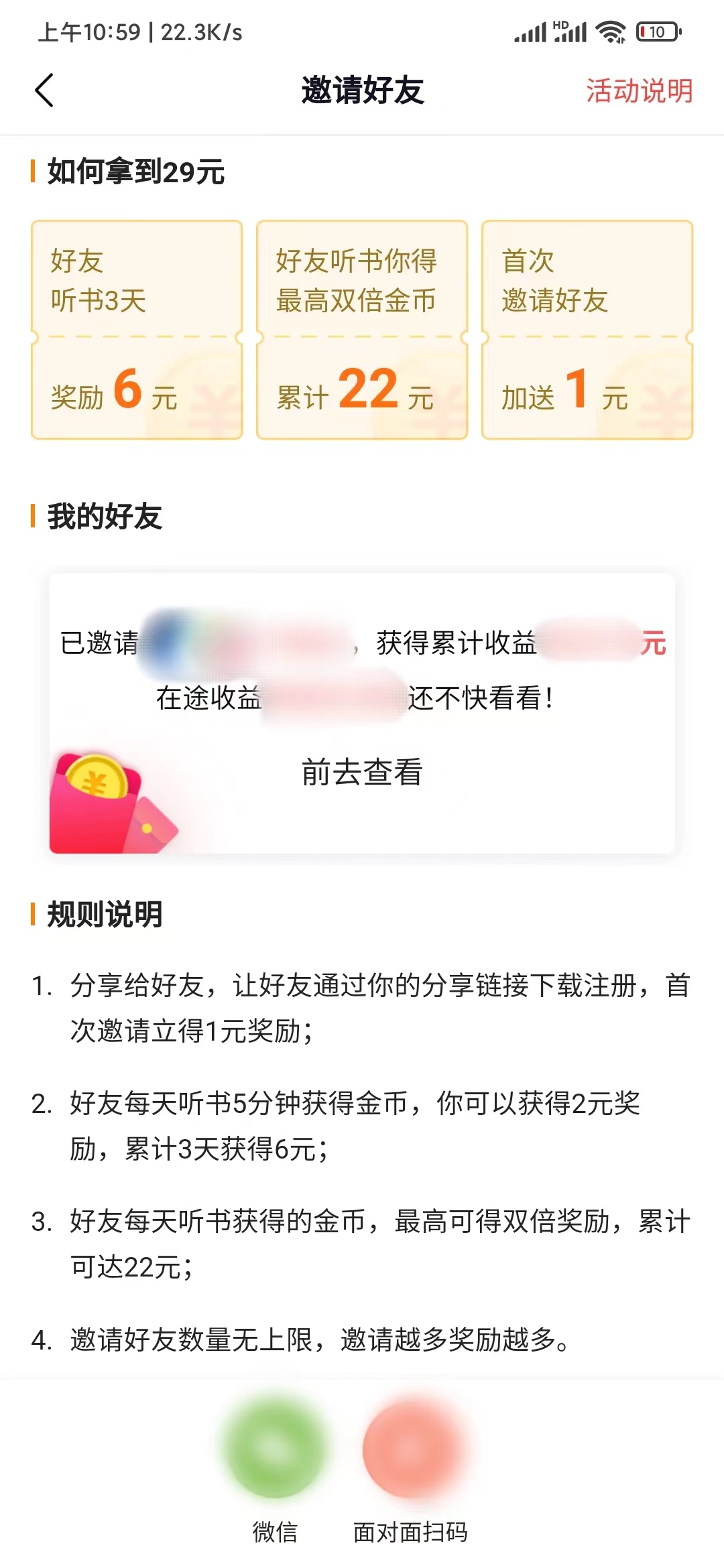The image size is (724, 1568).
Task: Click the 如何拿到29元 section header
Action: click(133, 173)
